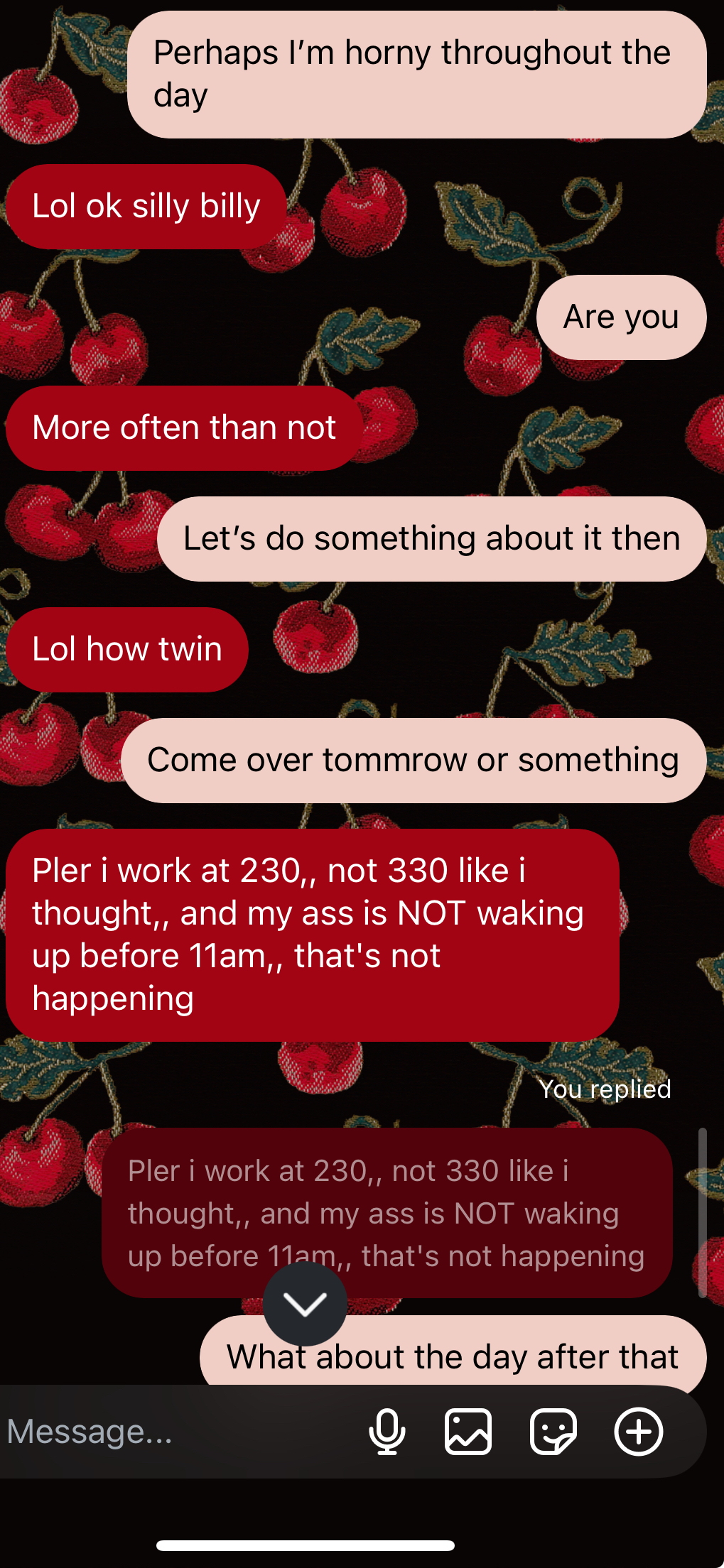724x1568 pixels.
Task: Record a voice message with microphone
Action: 387,1432
